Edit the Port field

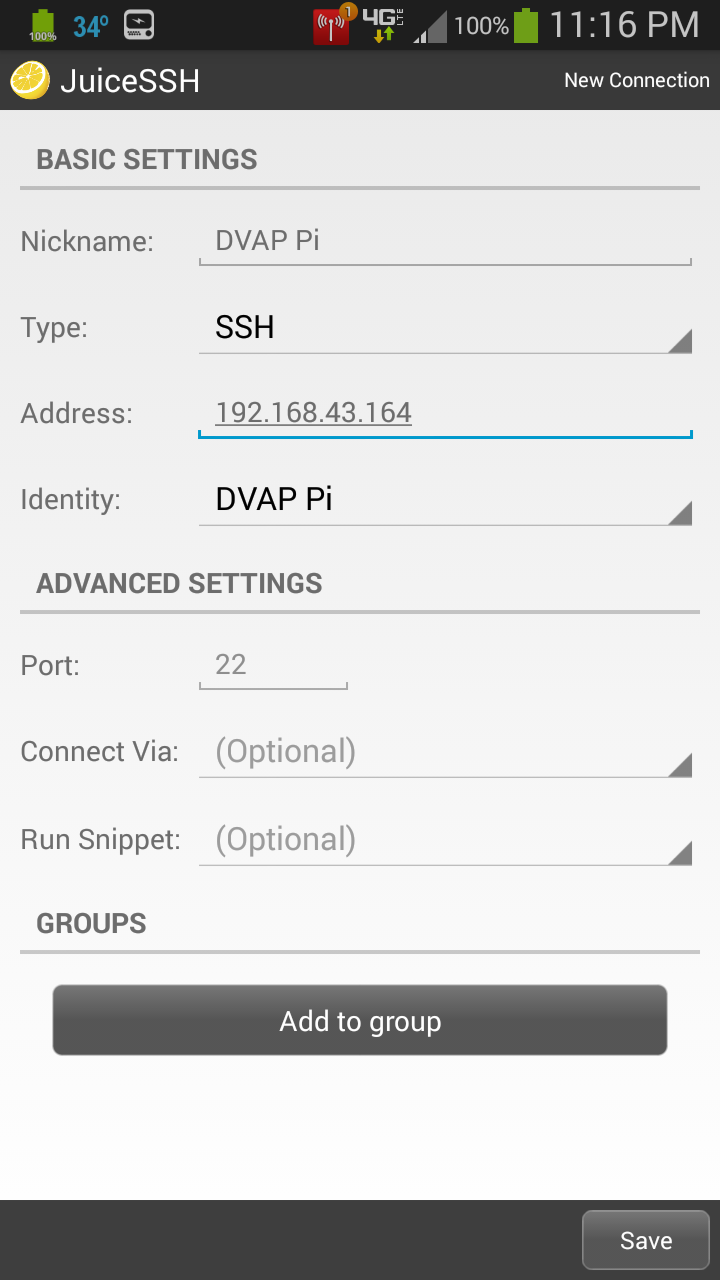(x=273, y=665)
